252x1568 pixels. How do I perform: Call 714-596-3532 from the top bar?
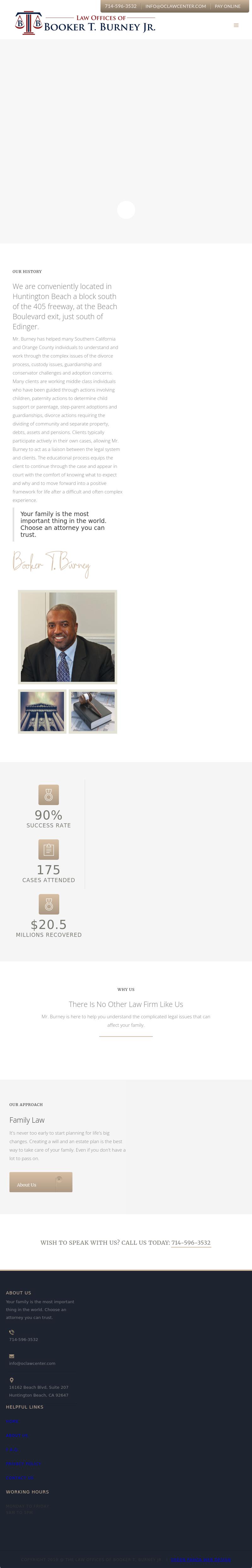(x=120, y=6)
